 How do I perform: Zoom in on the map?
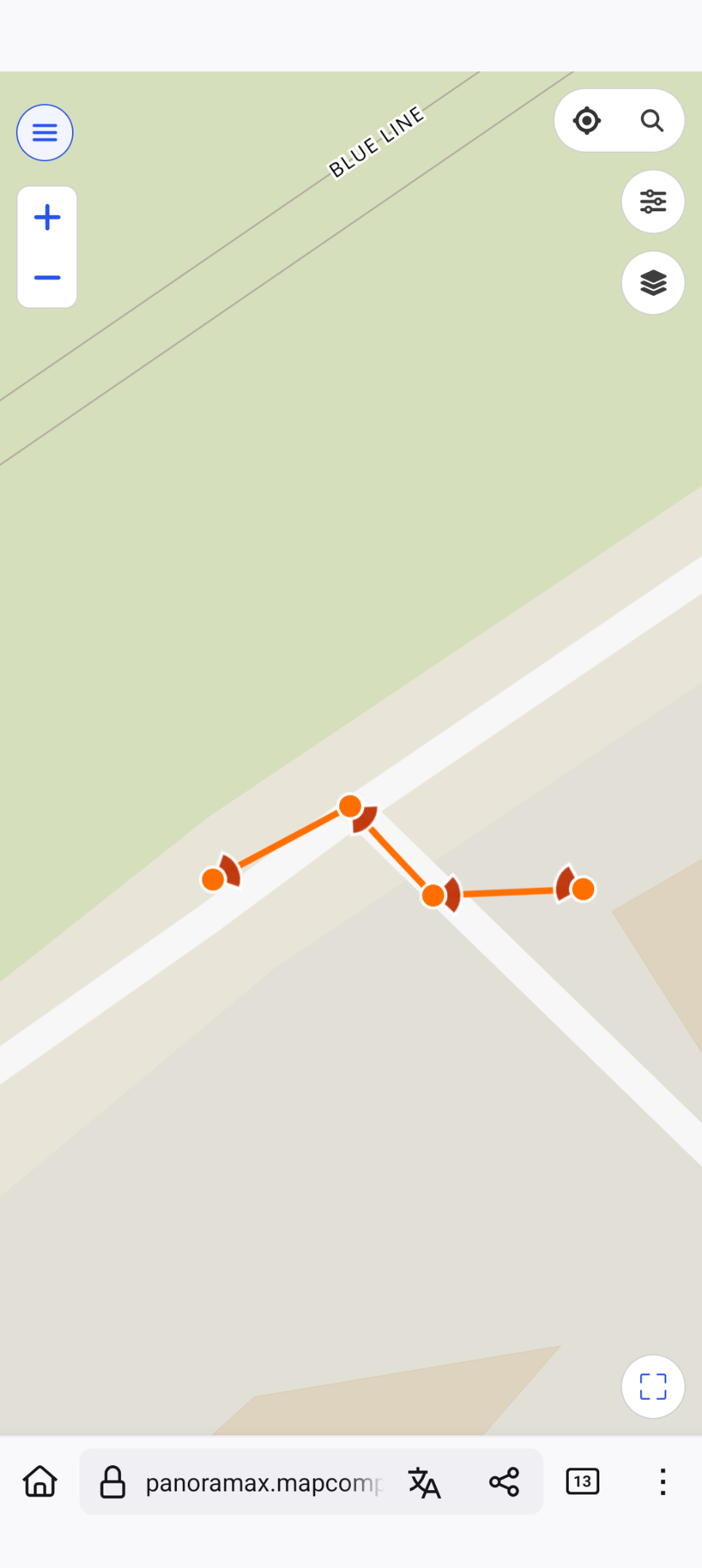pyautogui.click(x=47, y=217)
